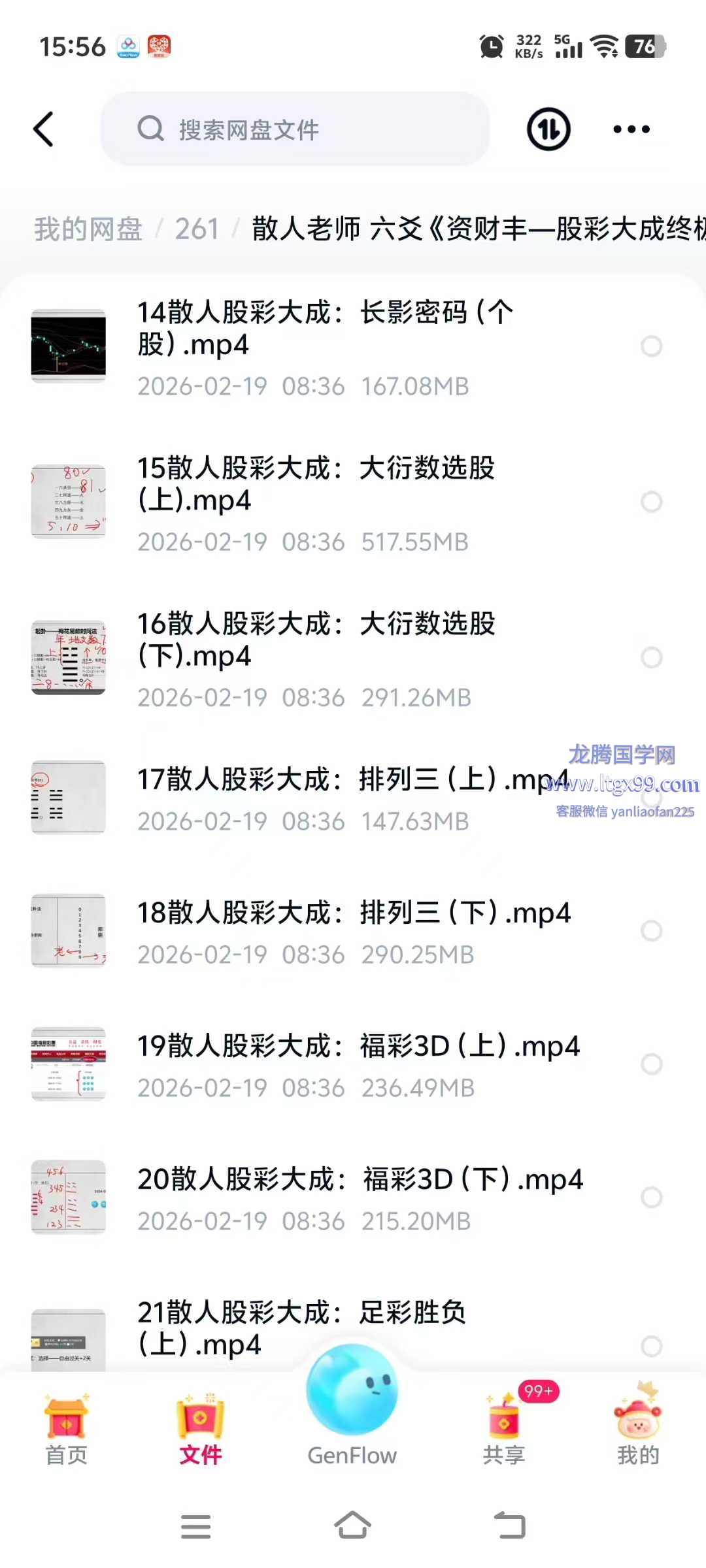The image size is (706, 1568).
Task: Go to 我的网盘 in the breadcrumb
Action: click(88, 229)
